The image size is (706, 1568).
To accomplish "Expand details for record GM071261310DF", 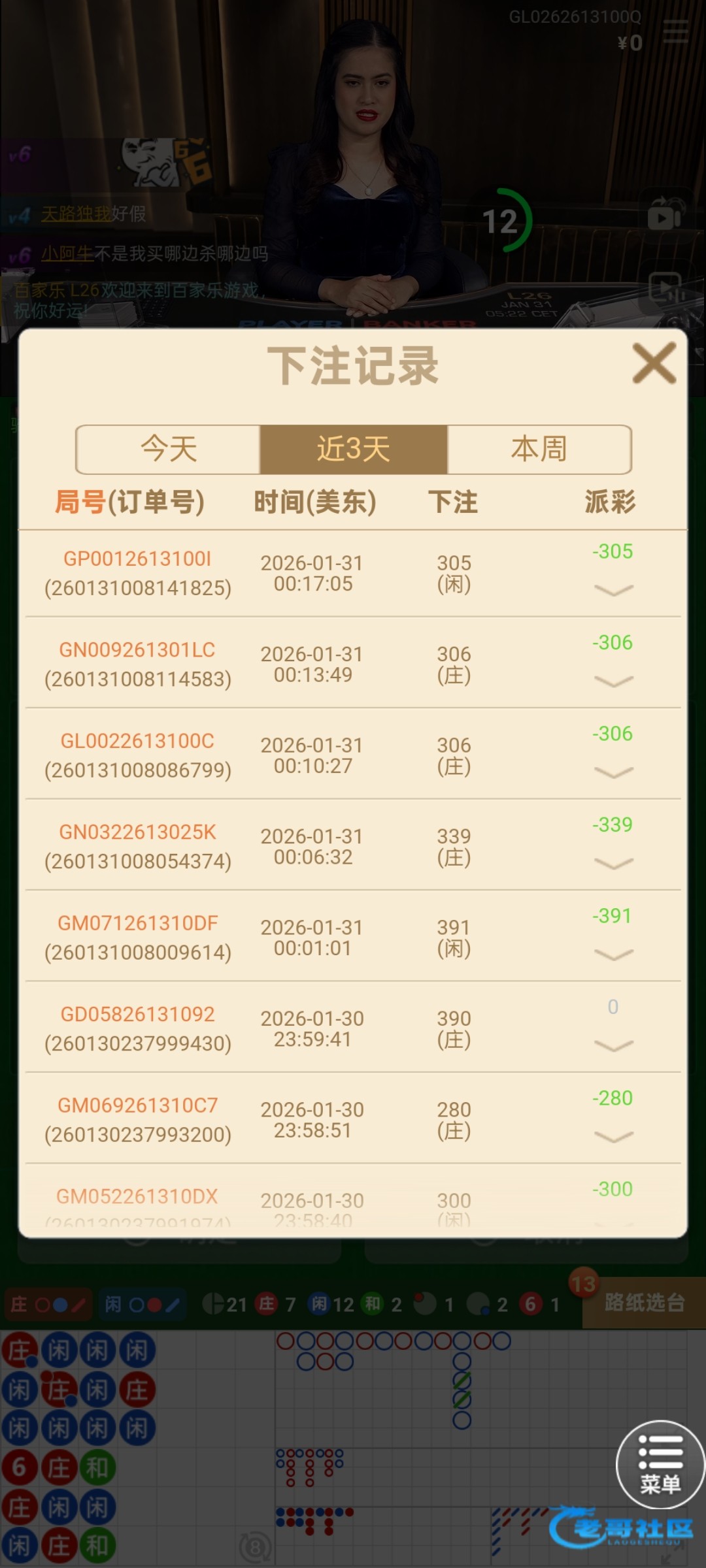I will [x=613, y=955].
